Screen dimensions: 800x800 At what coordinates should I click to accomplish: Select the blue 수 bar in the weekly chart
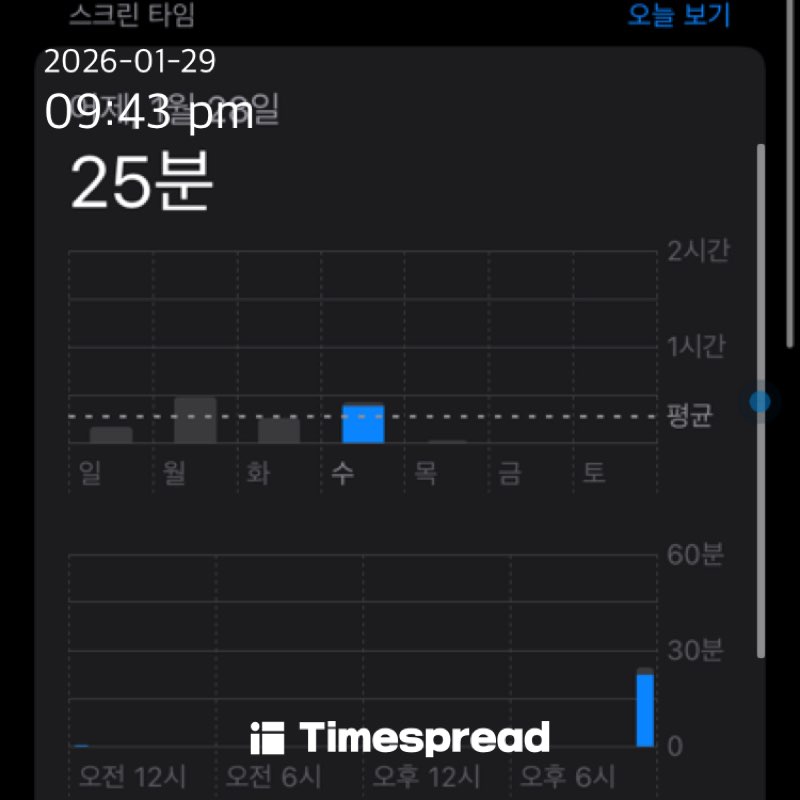(363, 424)
